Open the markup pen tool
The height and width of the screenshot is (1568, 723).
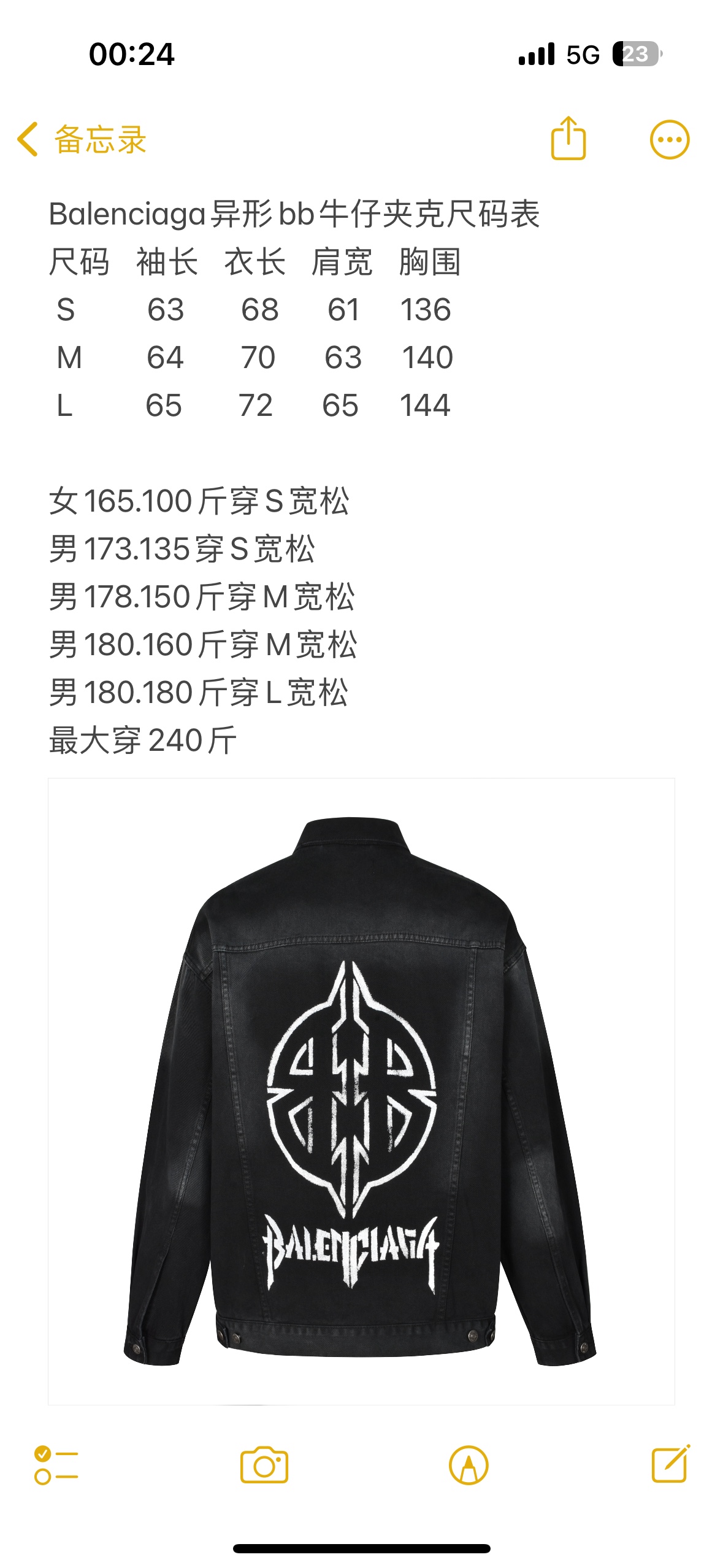469,1465
